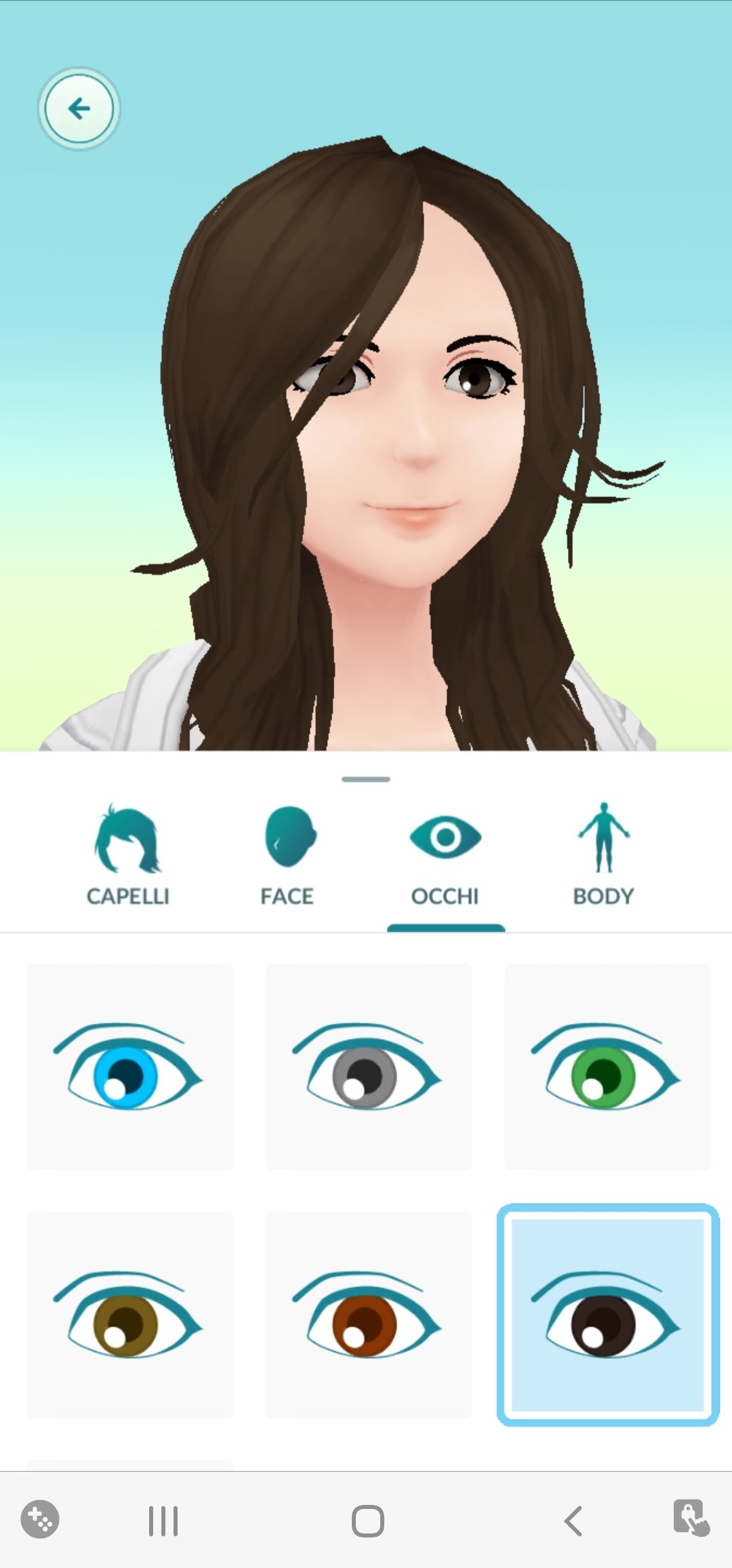Select the green eye color
732x1568 pixels.
click(607, 1067)
